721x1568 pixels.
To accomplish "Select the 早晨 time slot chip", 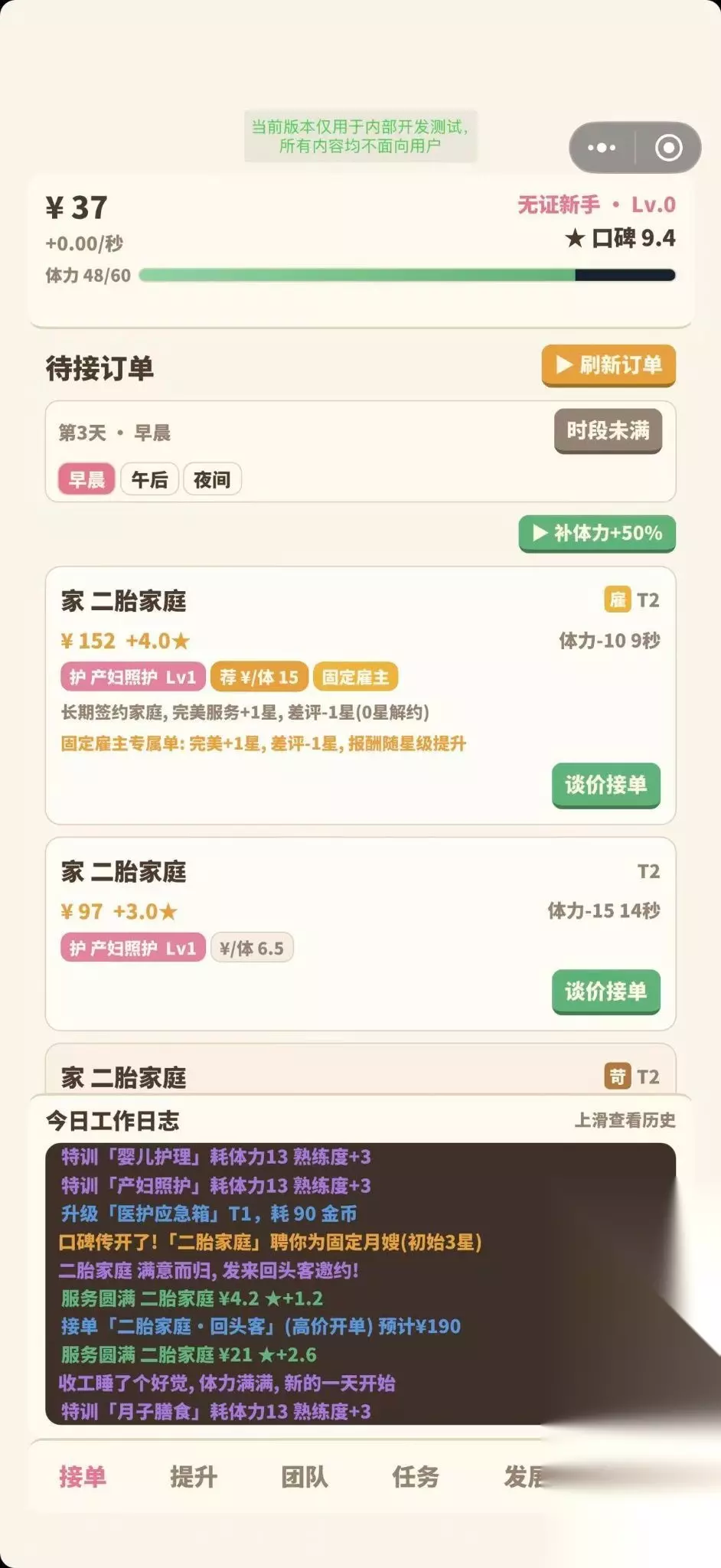I will coord(86,480).
